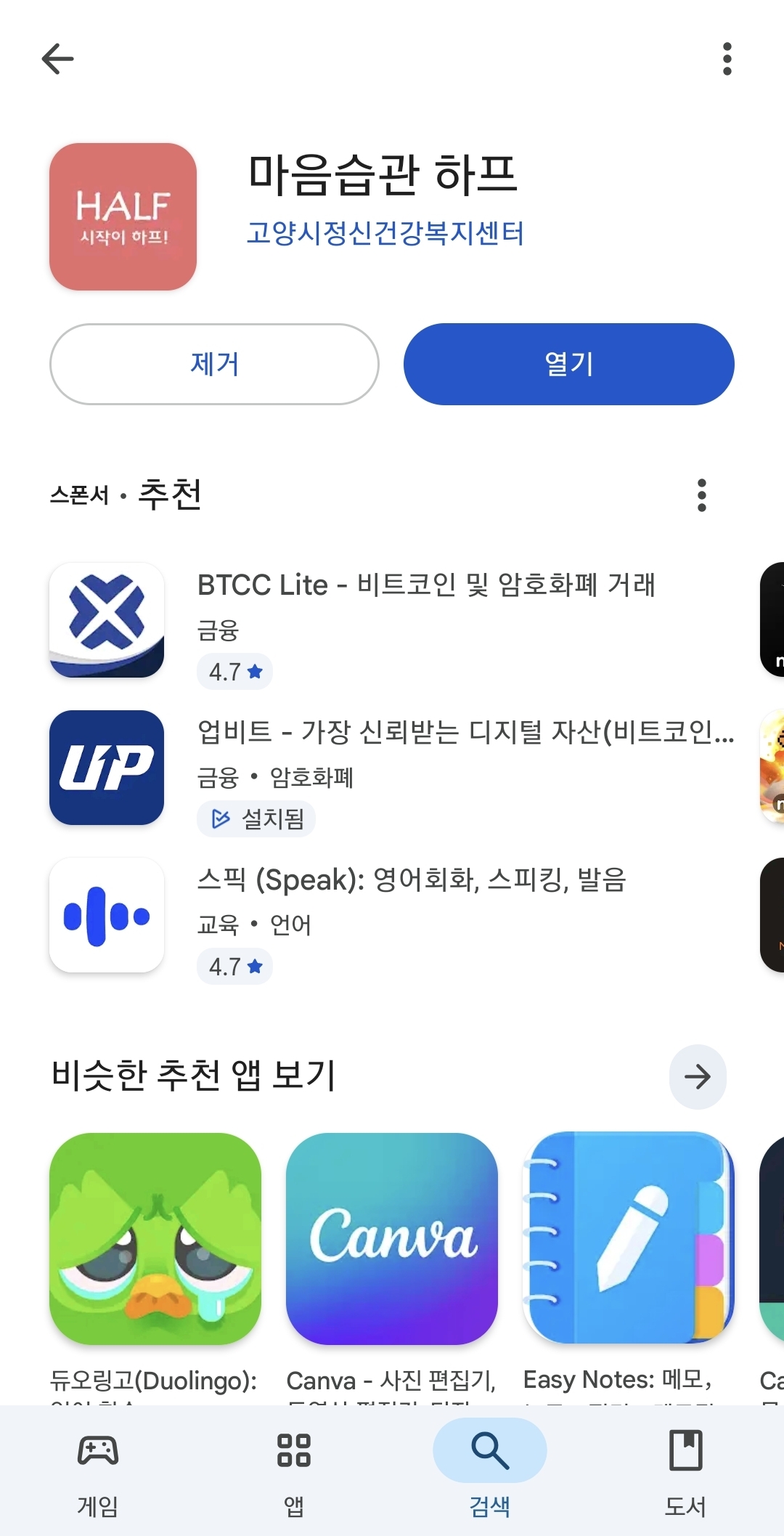Open the Easy Notes app card
The width and height of the screenshot is (784, 1536).
point(629,1249)
